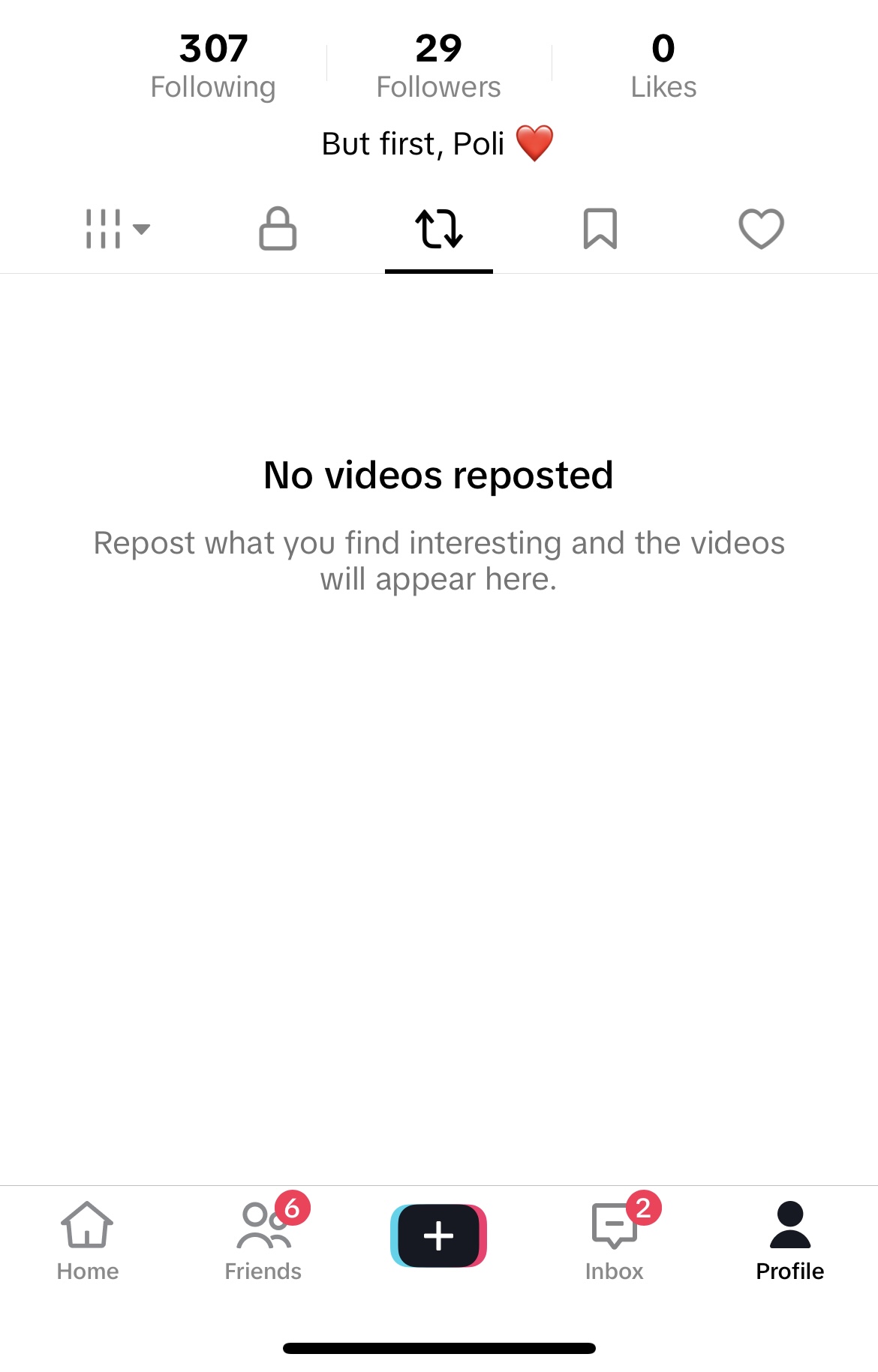This screenshot has width=878, height=1372.
Task: Switch to the saved bookmarks tab
Action: pos(600,229)
